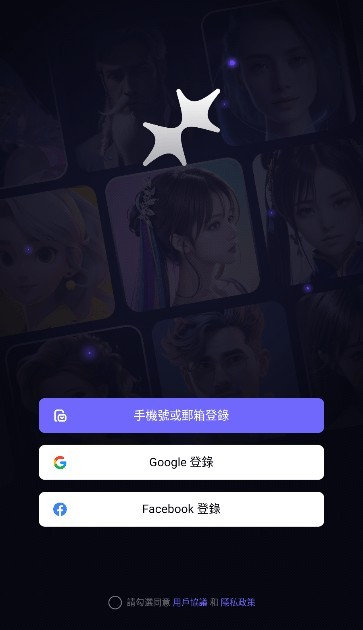Open the 隱私政策 privacy policy link
This screenshot has width=363, height=630.
(238, 602)
